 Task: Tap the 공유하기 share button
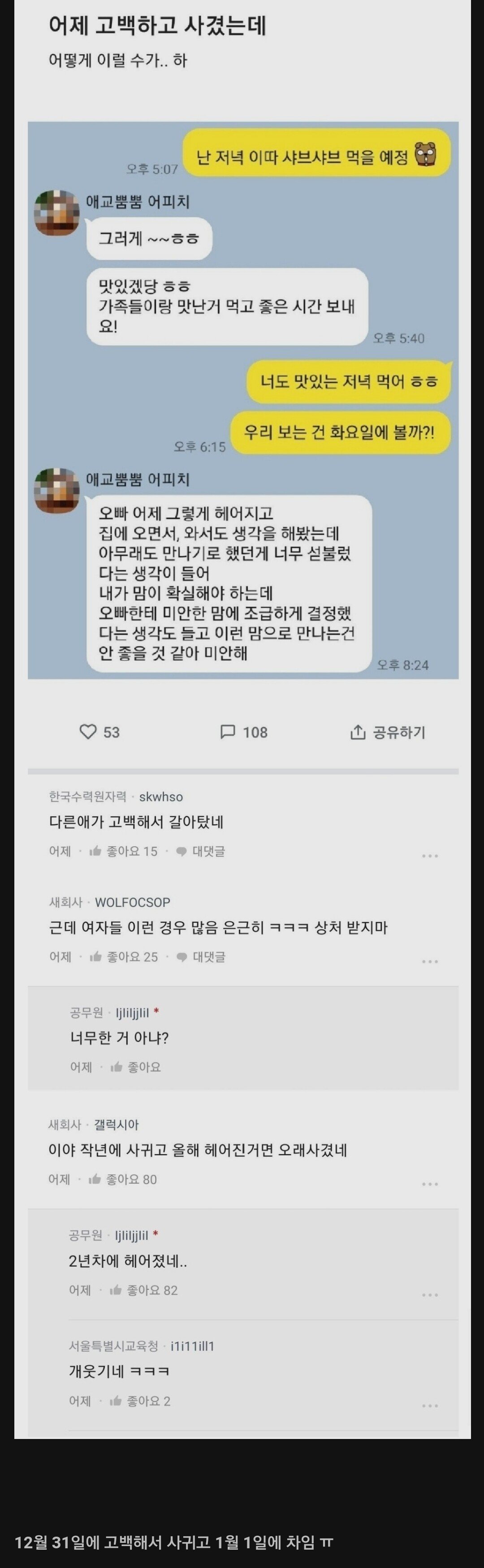pos(387,732)
